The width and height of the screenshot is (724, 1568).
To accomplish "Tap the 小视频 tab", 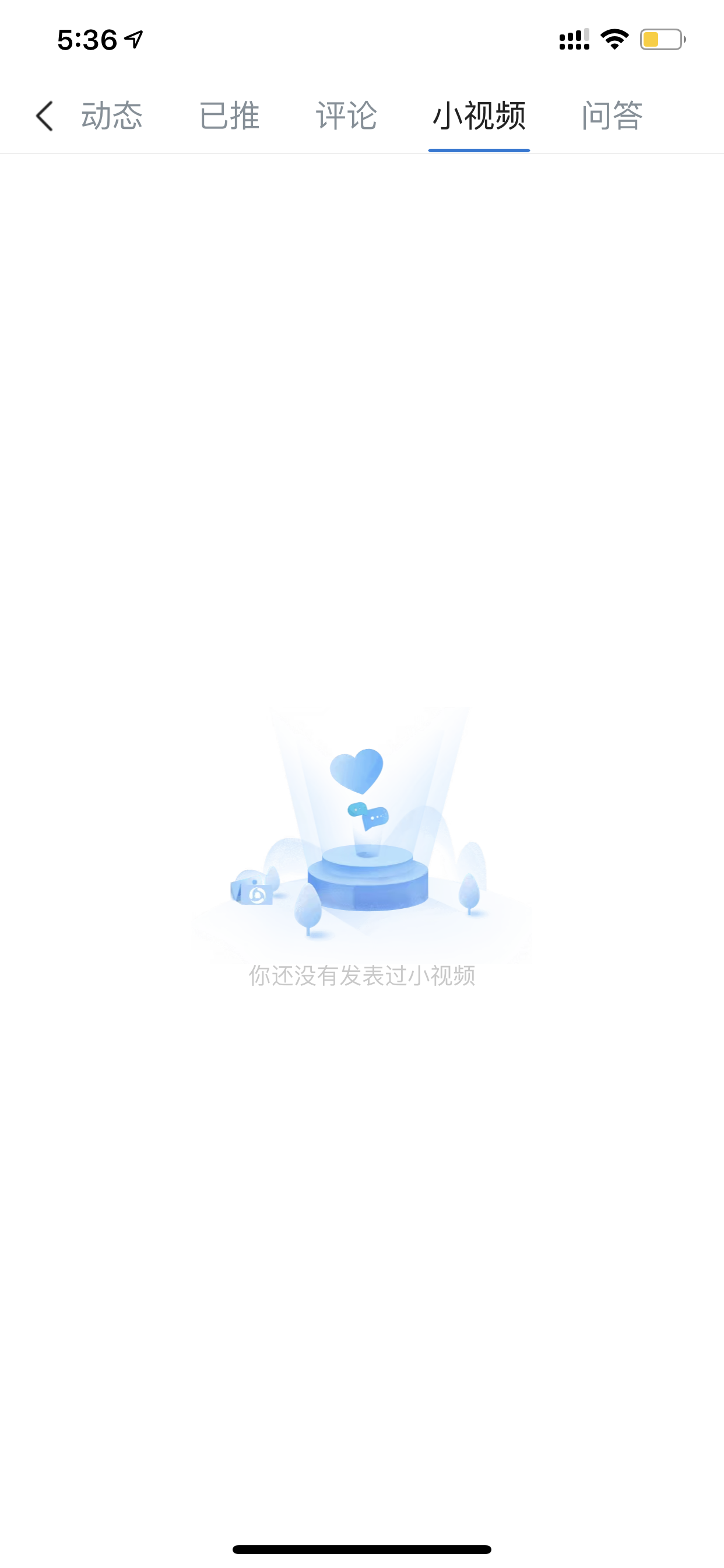I will [x=479, y=116].
